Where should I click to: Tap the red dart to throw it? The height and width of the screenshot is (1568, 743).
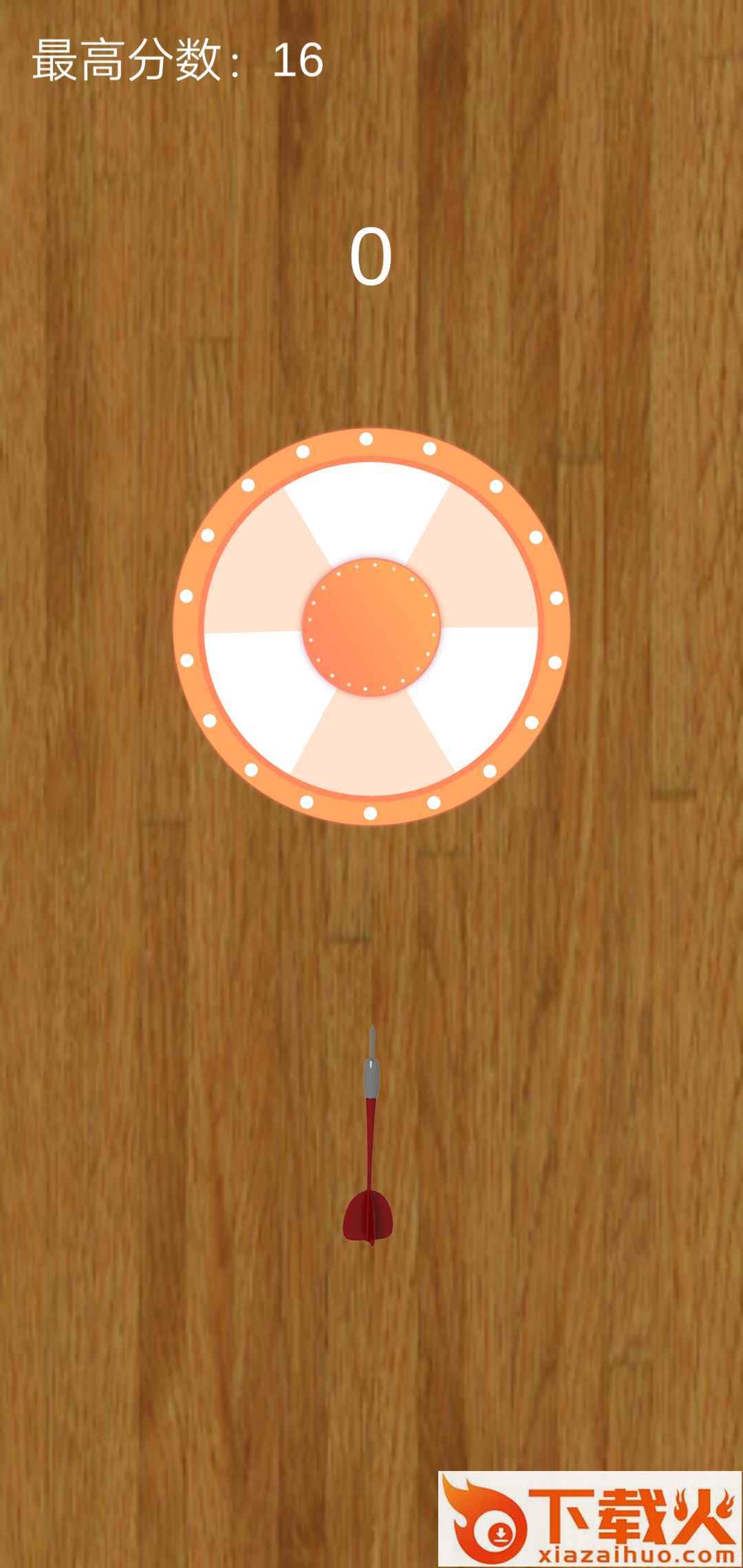pos(370,1135)
